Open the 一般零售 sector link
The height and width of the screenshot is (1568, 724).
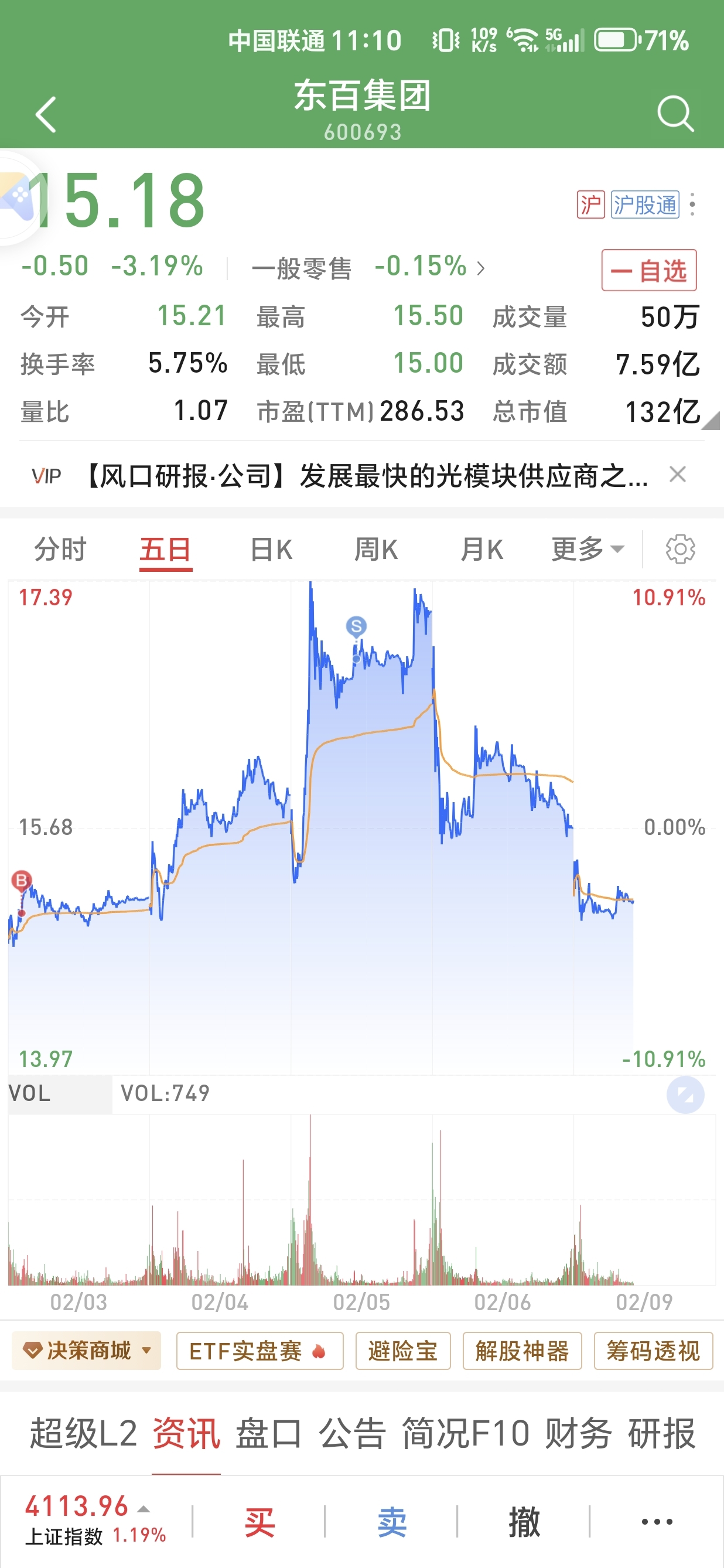point(368,267)
